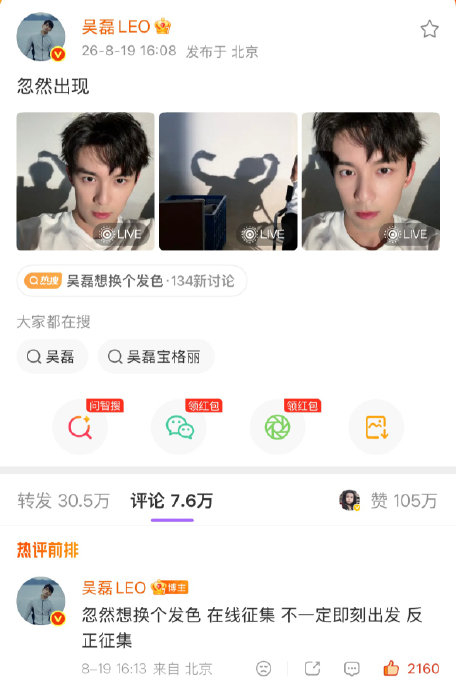Open 吴磊LEO's profile avatar at top

point(41,37)
